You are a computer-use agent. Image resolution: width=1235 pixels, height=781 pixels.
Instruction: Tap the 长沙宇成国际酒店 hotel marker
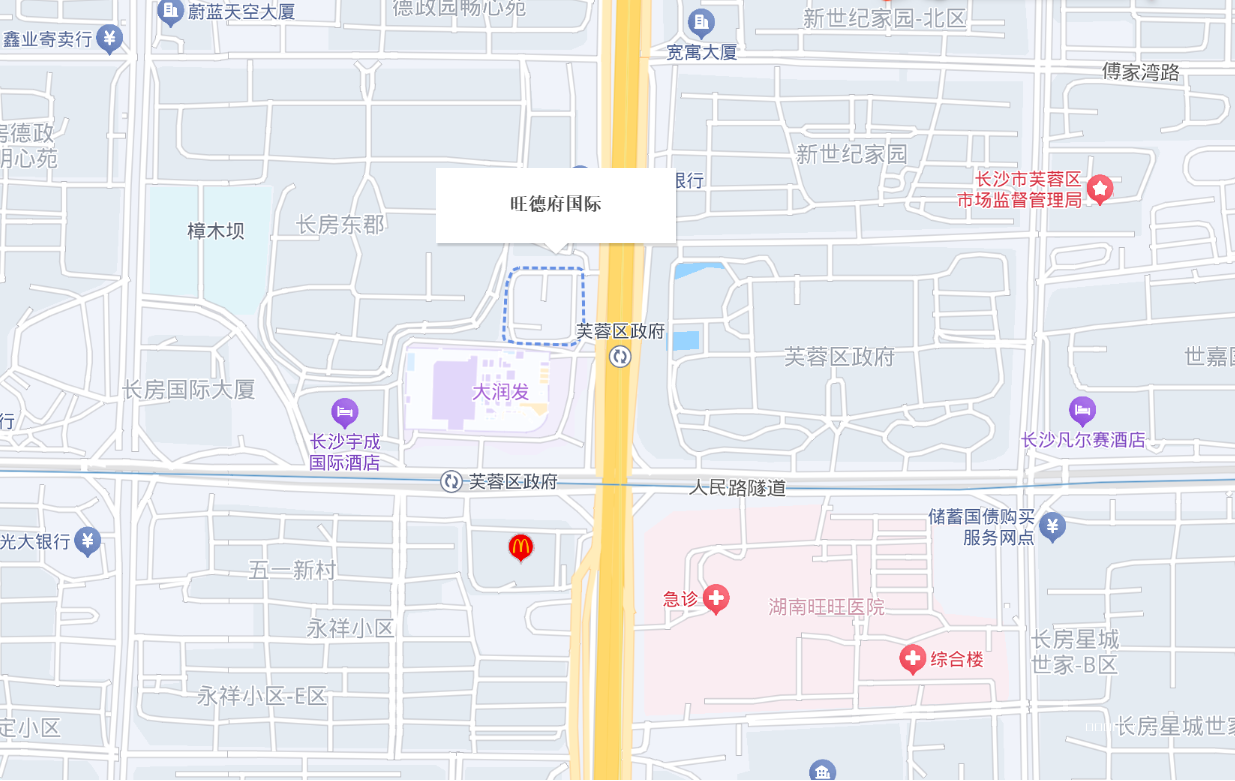345,411
